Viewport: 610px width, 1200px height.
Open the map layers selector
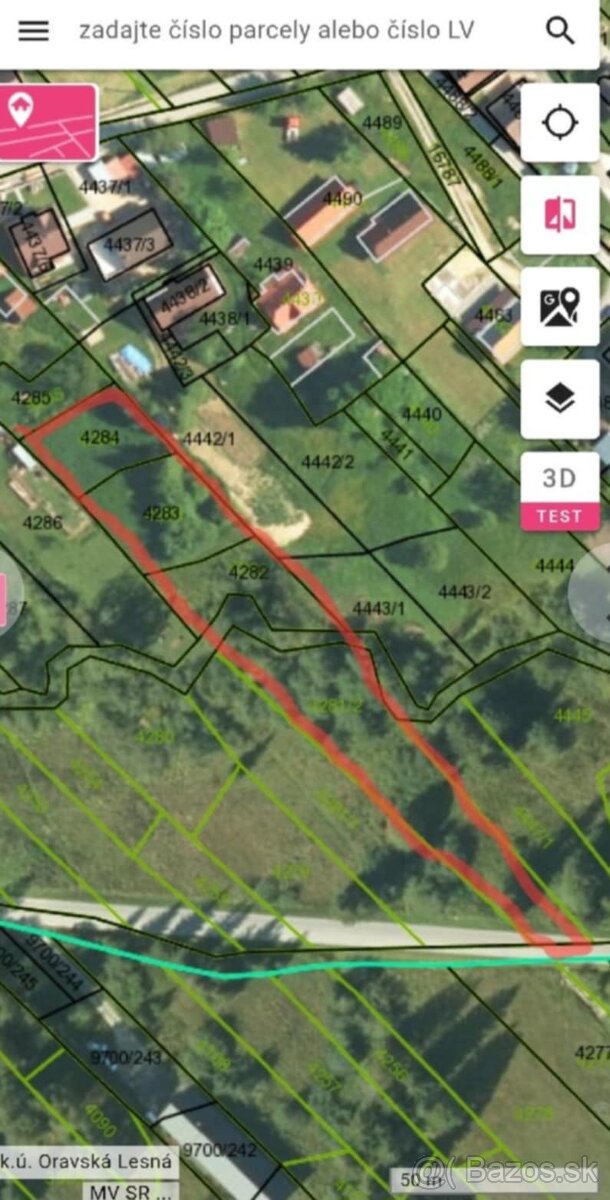[560, 399]
